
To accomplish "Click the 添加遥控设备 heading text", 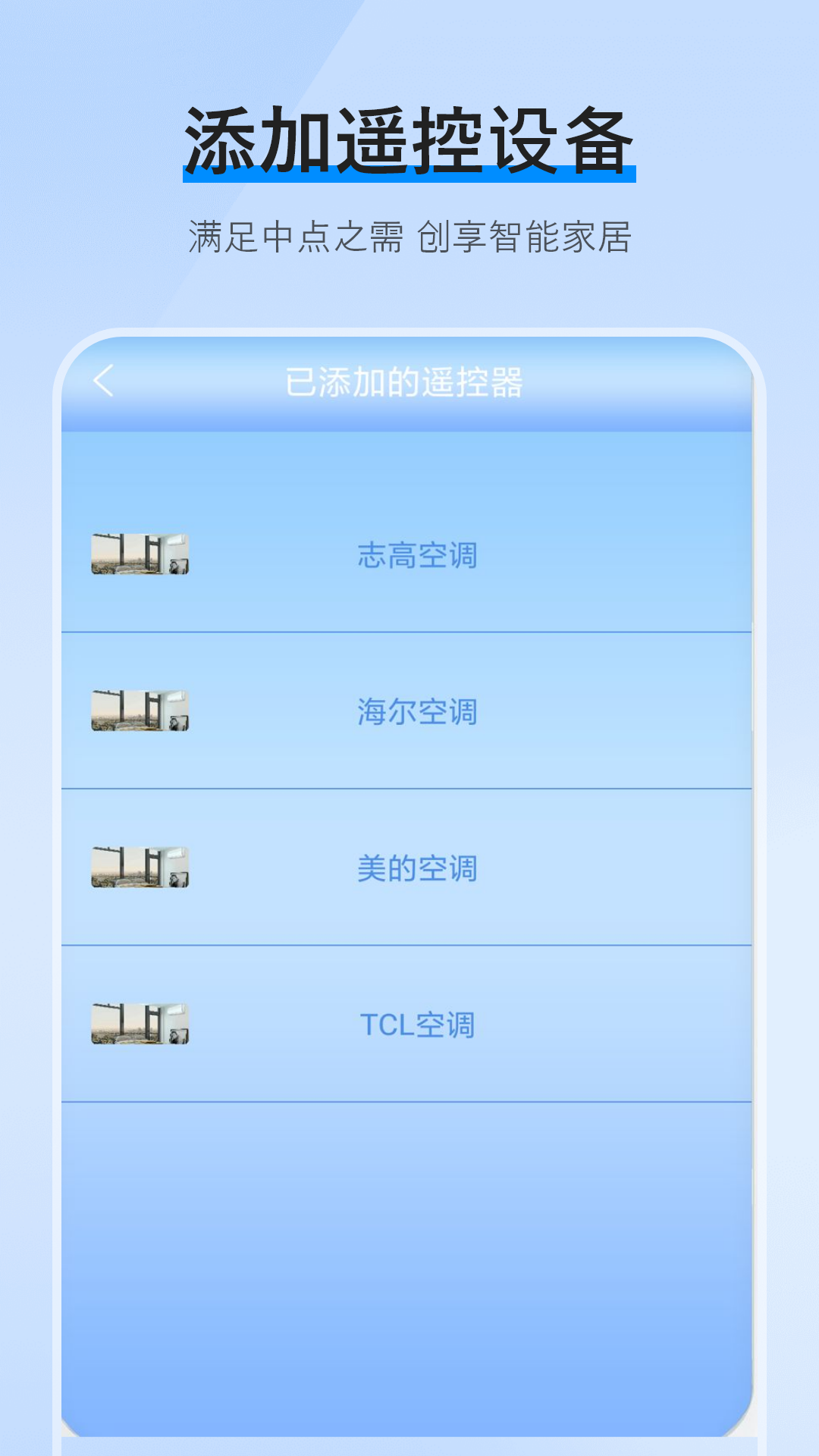I will pyautogui.click(x=409, y=139).
